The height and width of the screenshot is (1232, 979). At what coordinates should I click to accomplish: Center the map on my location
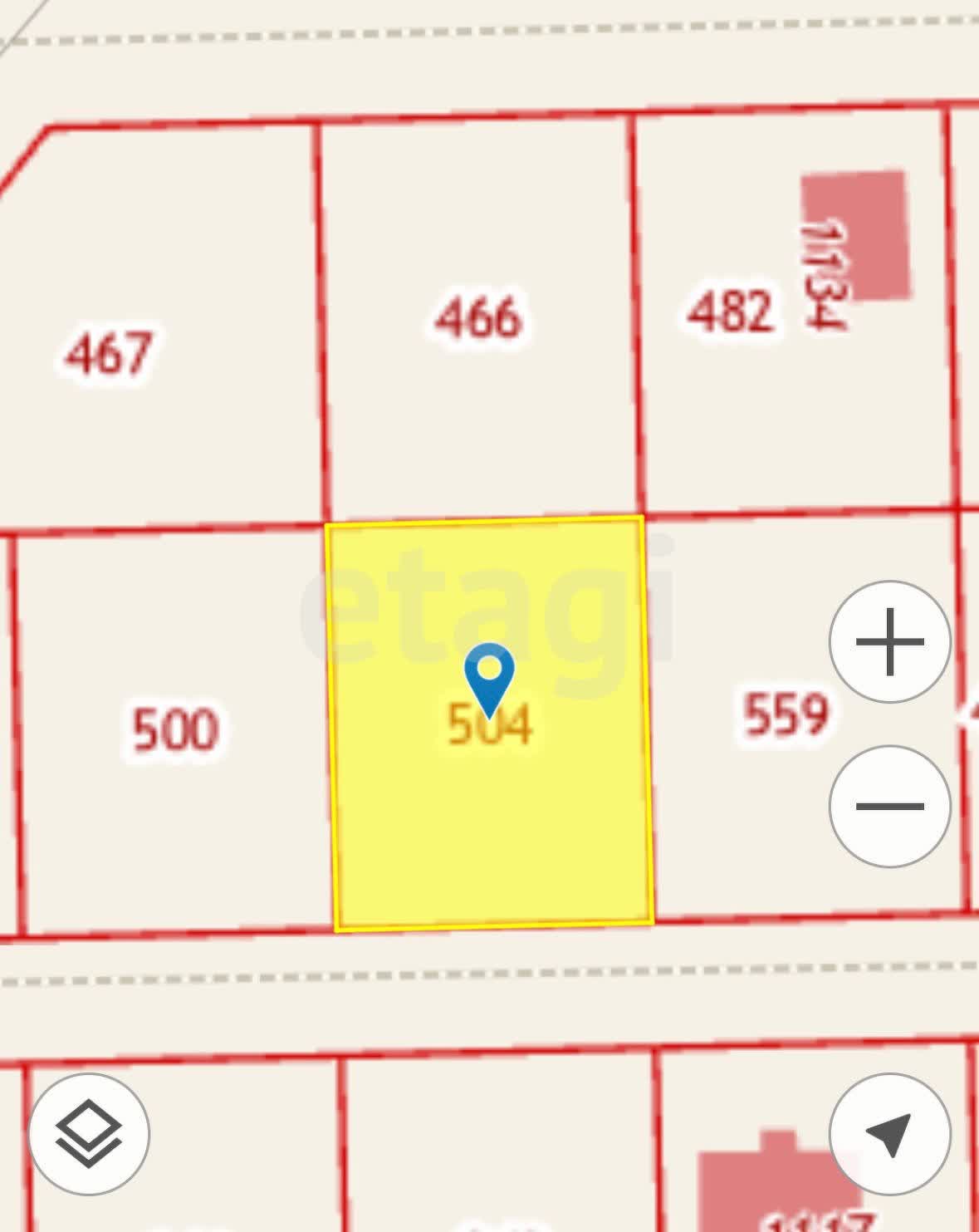click(x=889, y=1133)
